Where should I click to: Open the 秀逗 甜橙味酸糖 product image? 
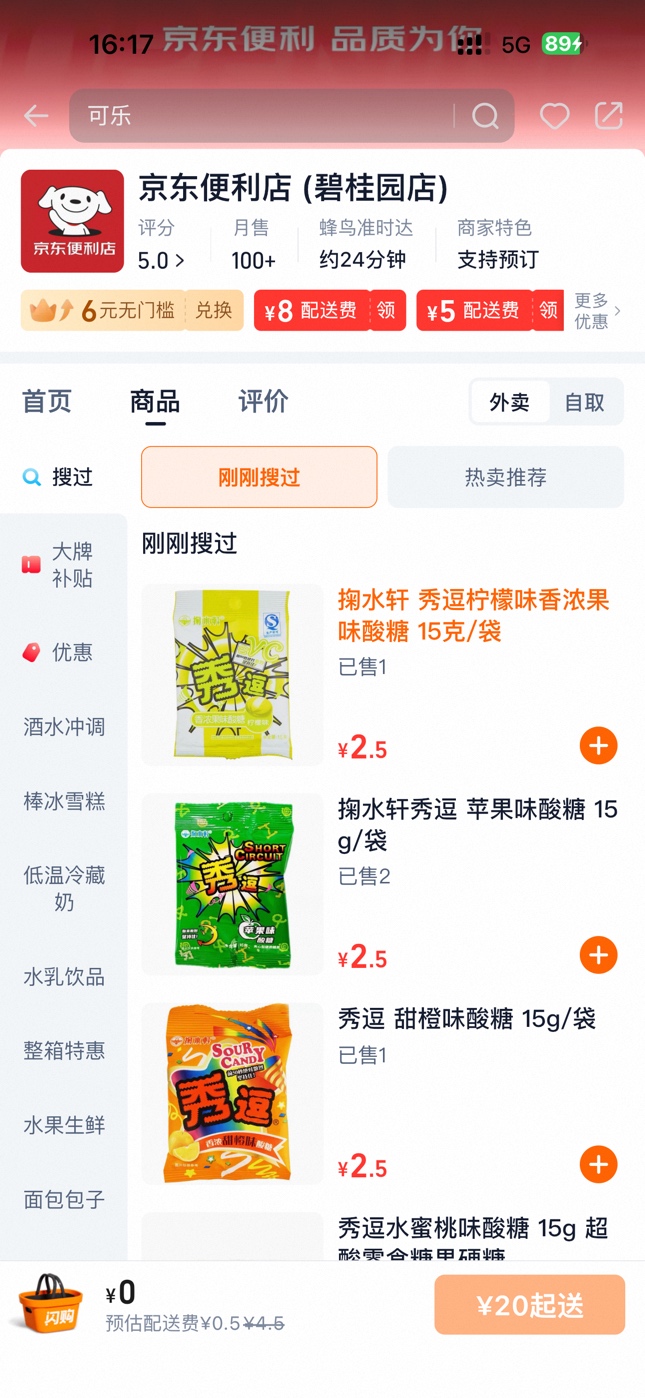coord(232,1093)
